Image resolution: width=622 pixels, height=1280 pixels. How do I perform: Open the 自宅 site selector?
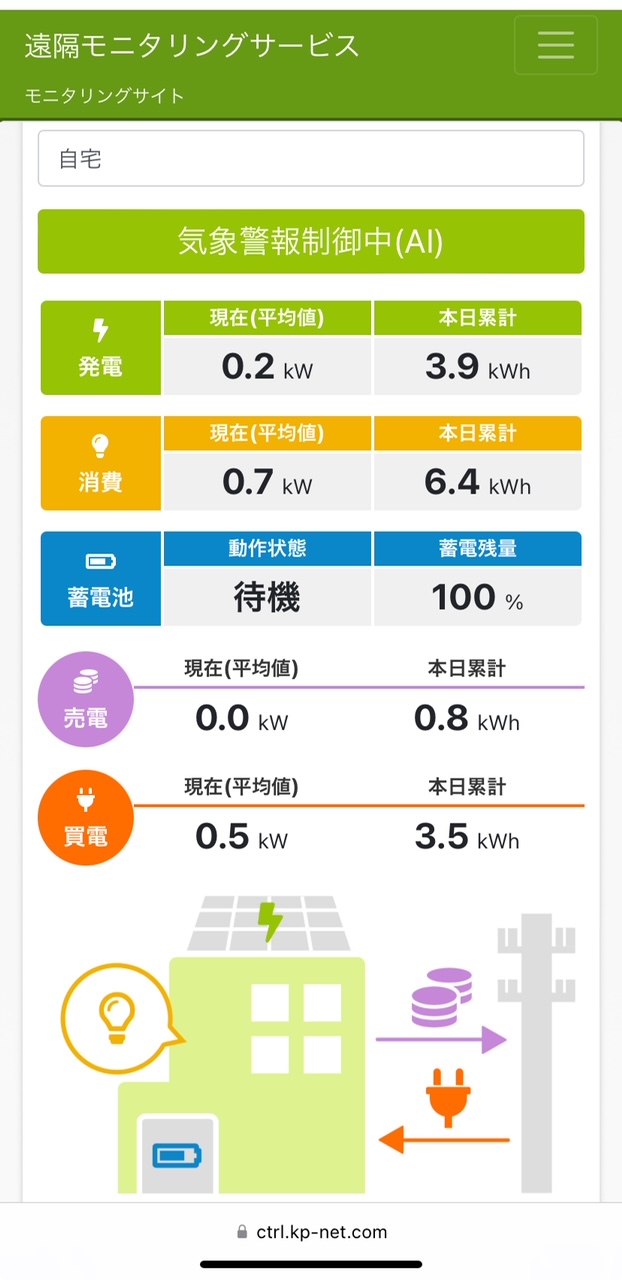pyautogui.click(x=310, y=158)
